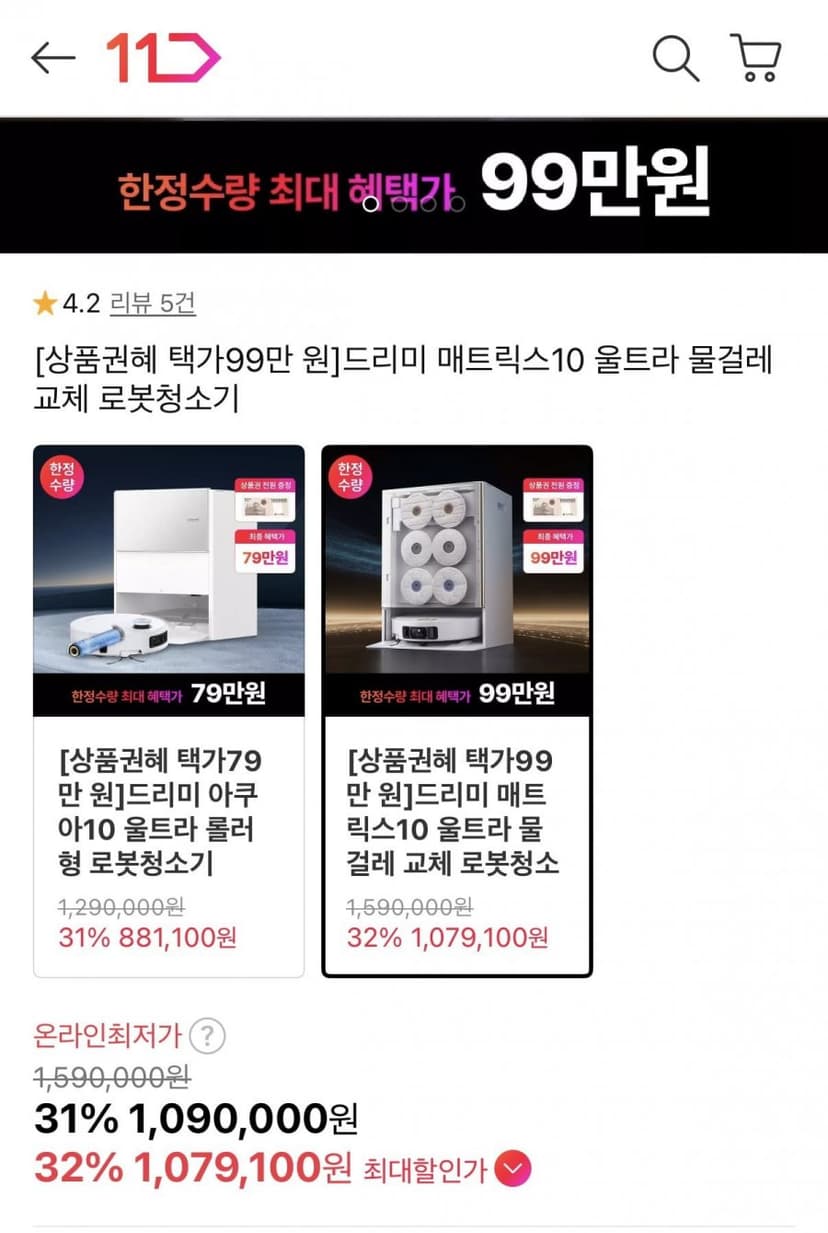The image size is (828, 1233).
Task: Open the 99만원 promotional banner
Action: click(x=414, y=185)
